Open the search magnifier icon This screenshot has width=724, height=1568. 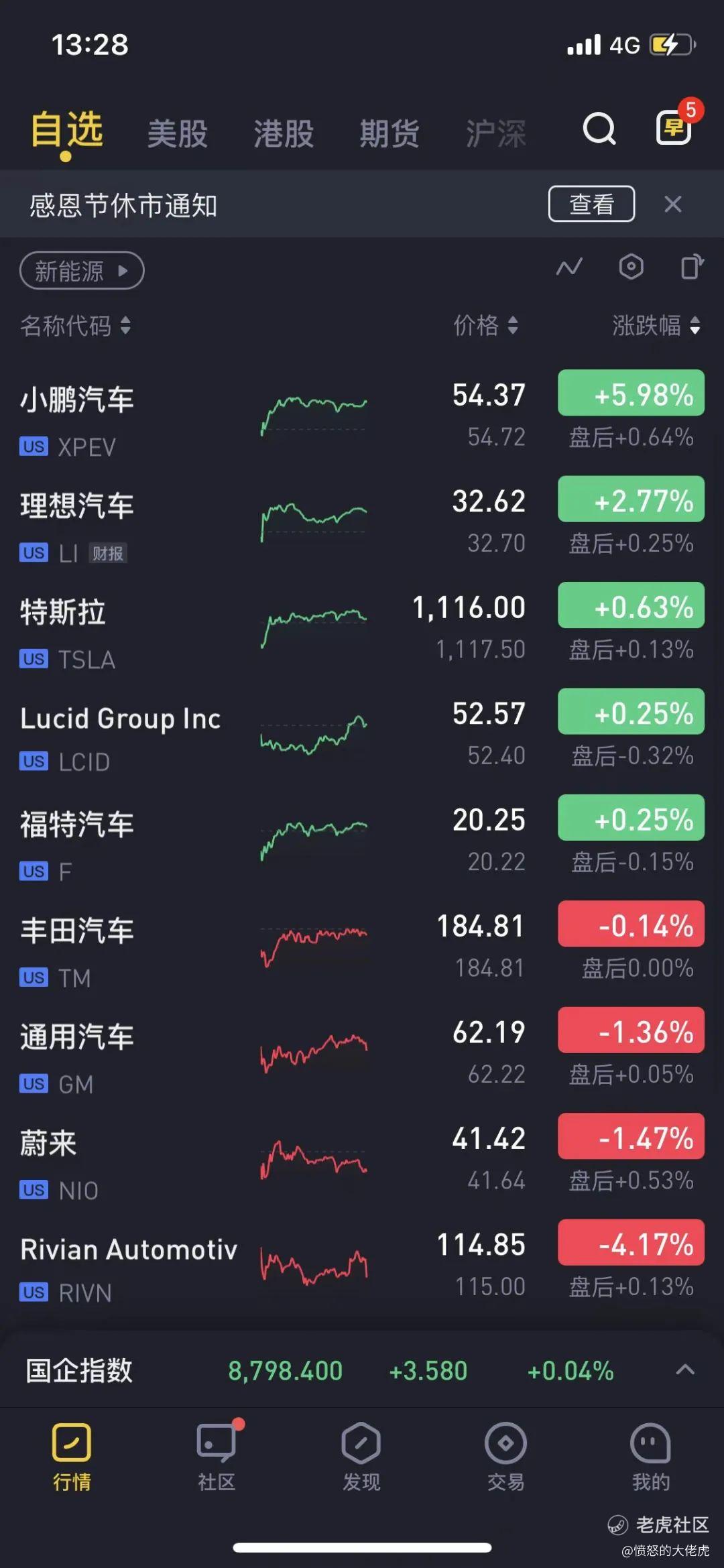(599, 129)
